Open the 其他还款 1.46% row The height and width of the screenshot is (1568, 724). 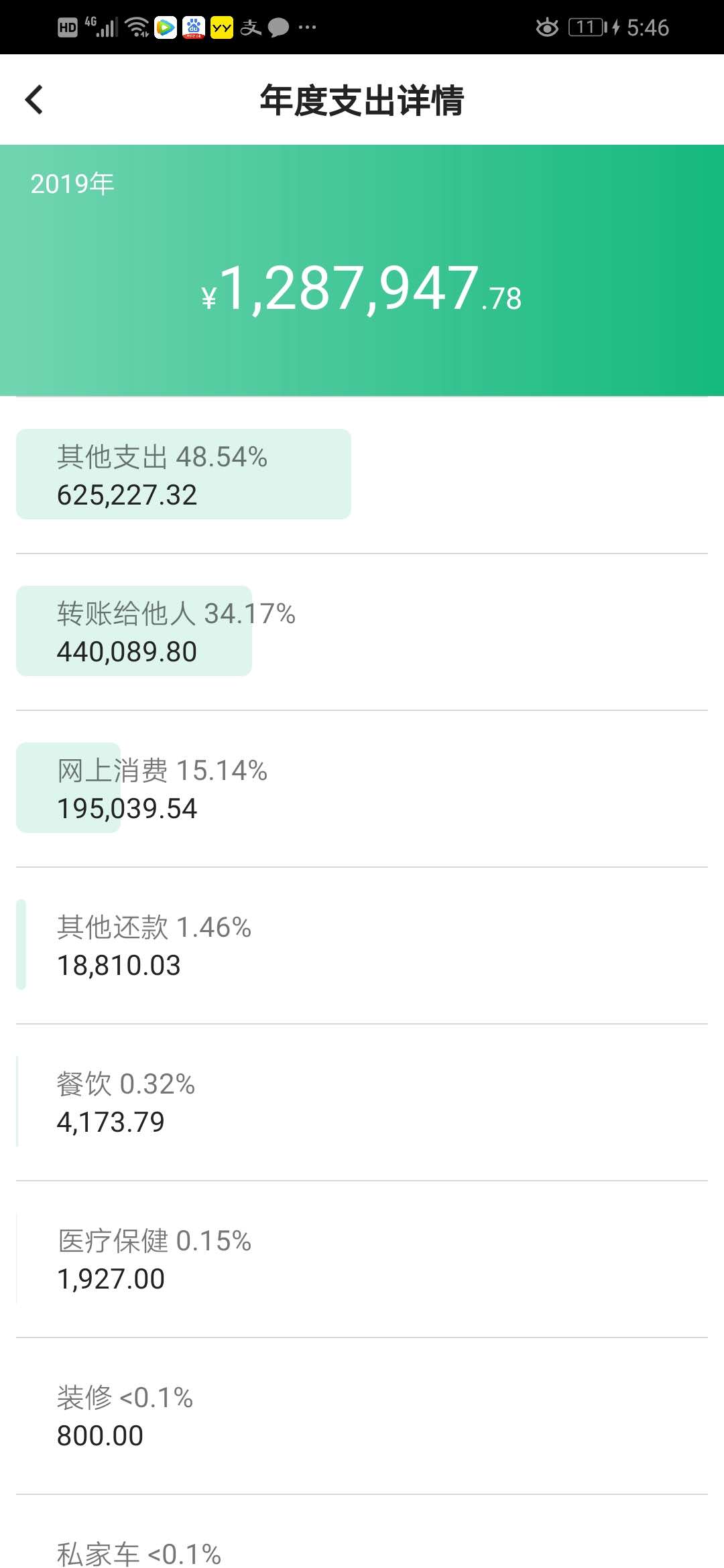(x=362, y=945)
